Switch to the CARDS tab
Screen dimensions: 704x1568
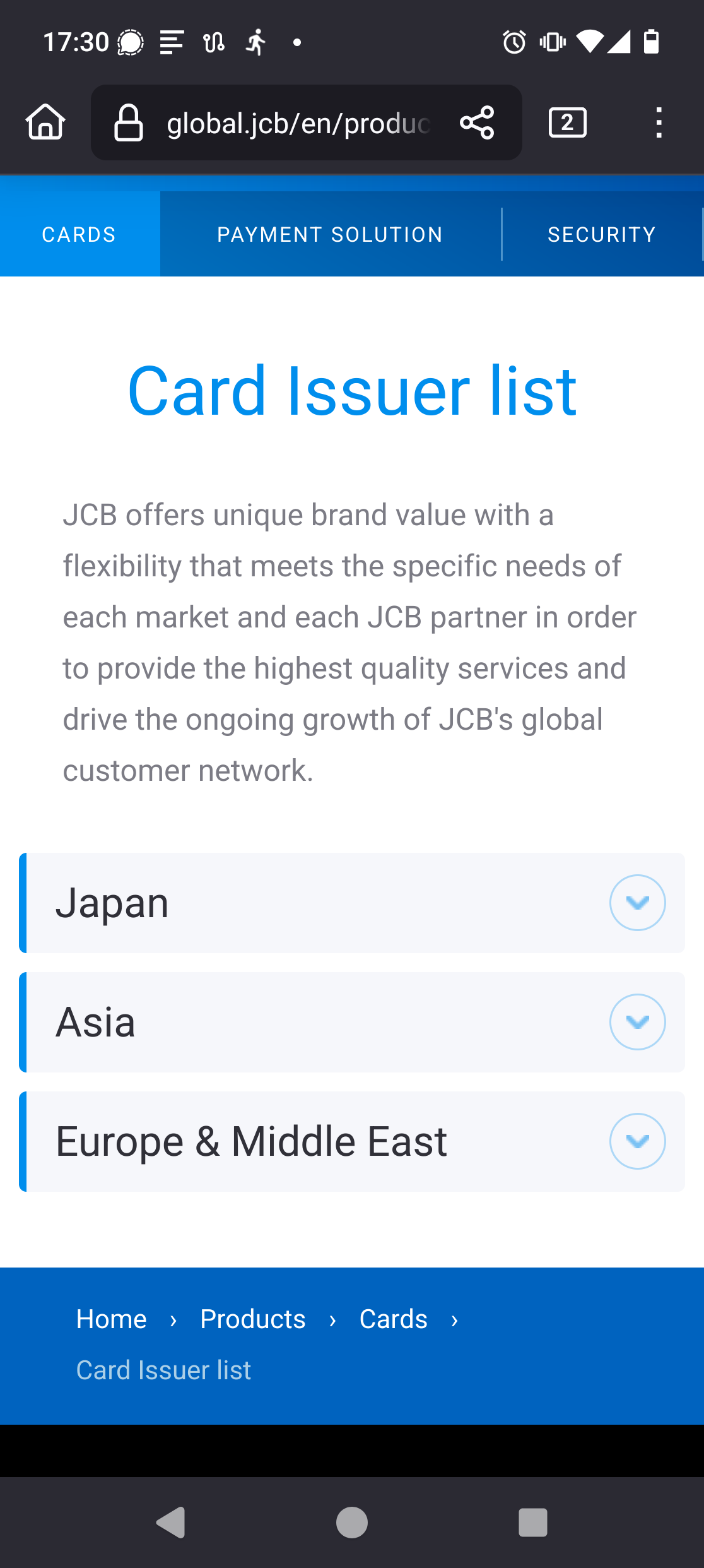click(79, 234)
